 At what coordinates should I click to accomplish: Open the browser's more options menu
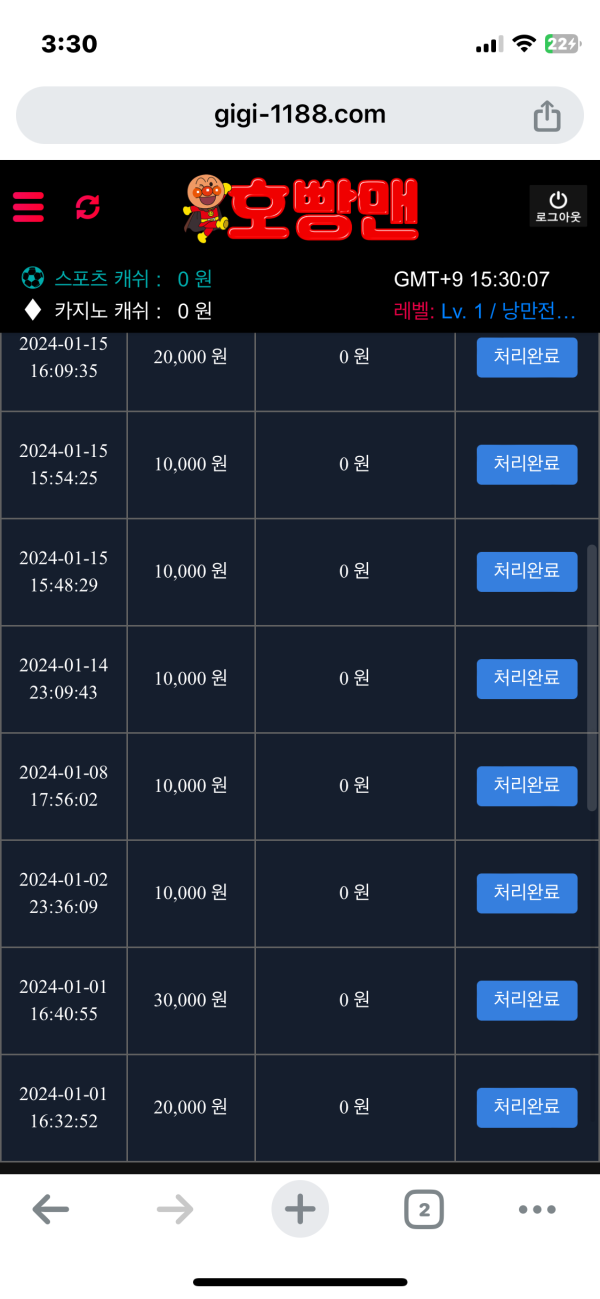[537, 1210]
